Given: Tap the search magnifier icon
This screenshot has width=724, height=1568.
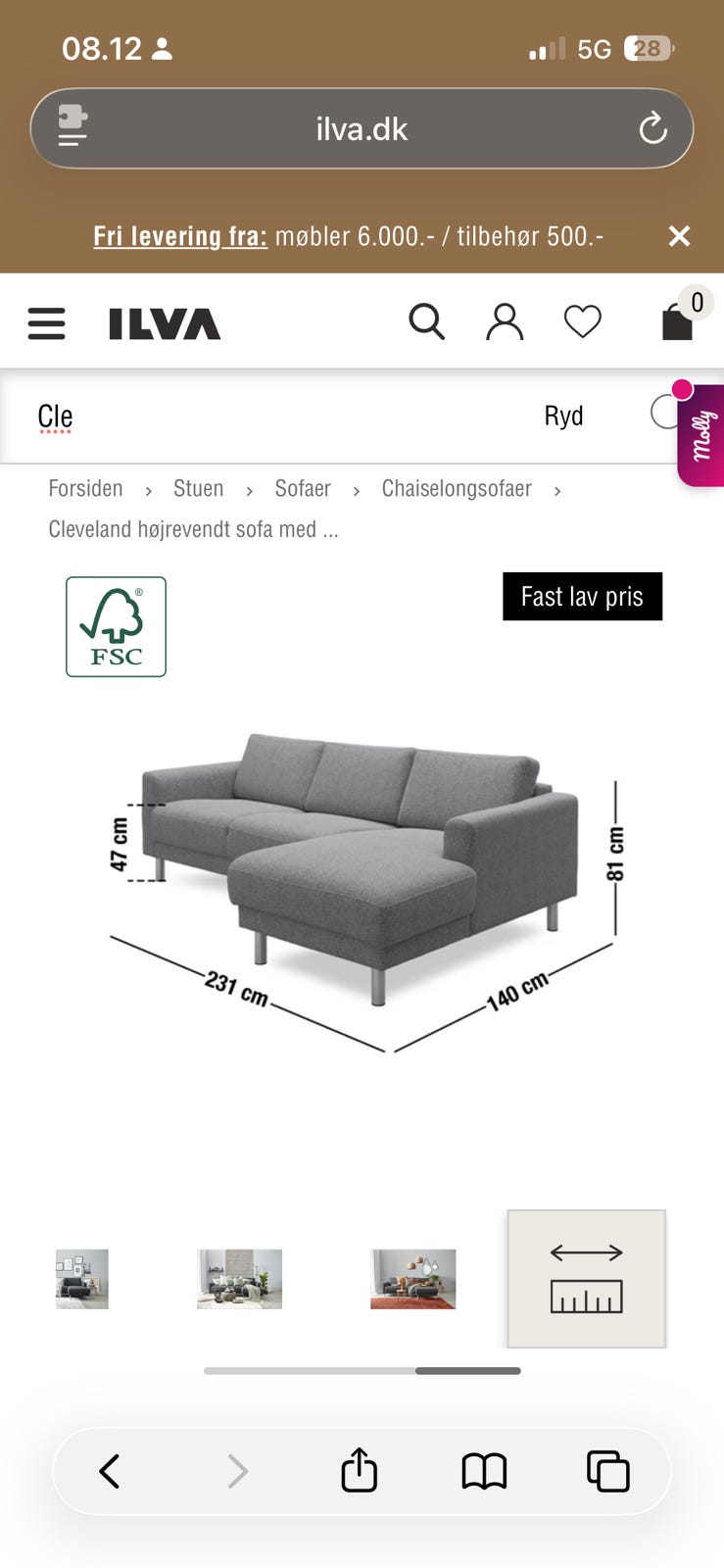Looking at the screenshot, I should [427, 321].
